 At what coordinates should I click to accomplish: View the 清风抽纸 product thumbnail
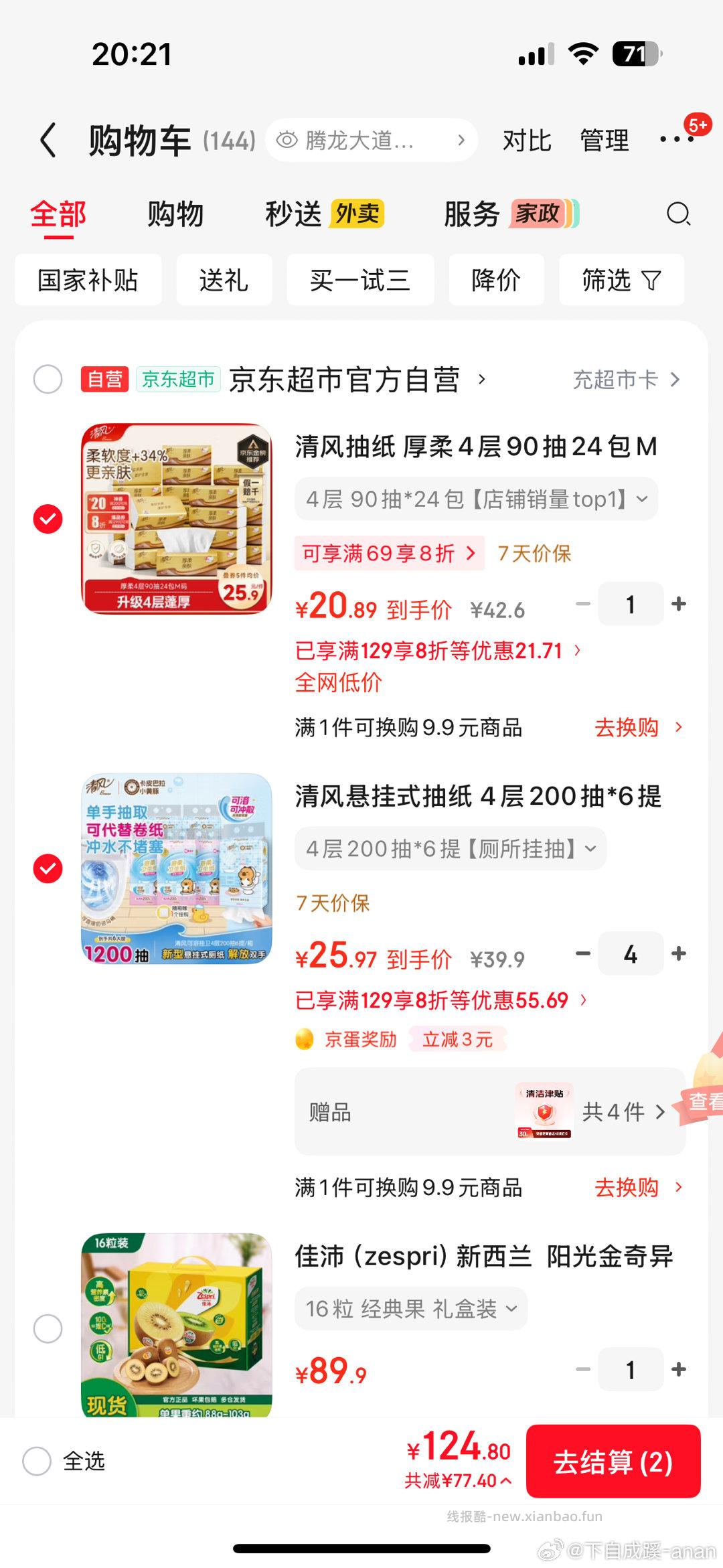click(x=175, y=518)
